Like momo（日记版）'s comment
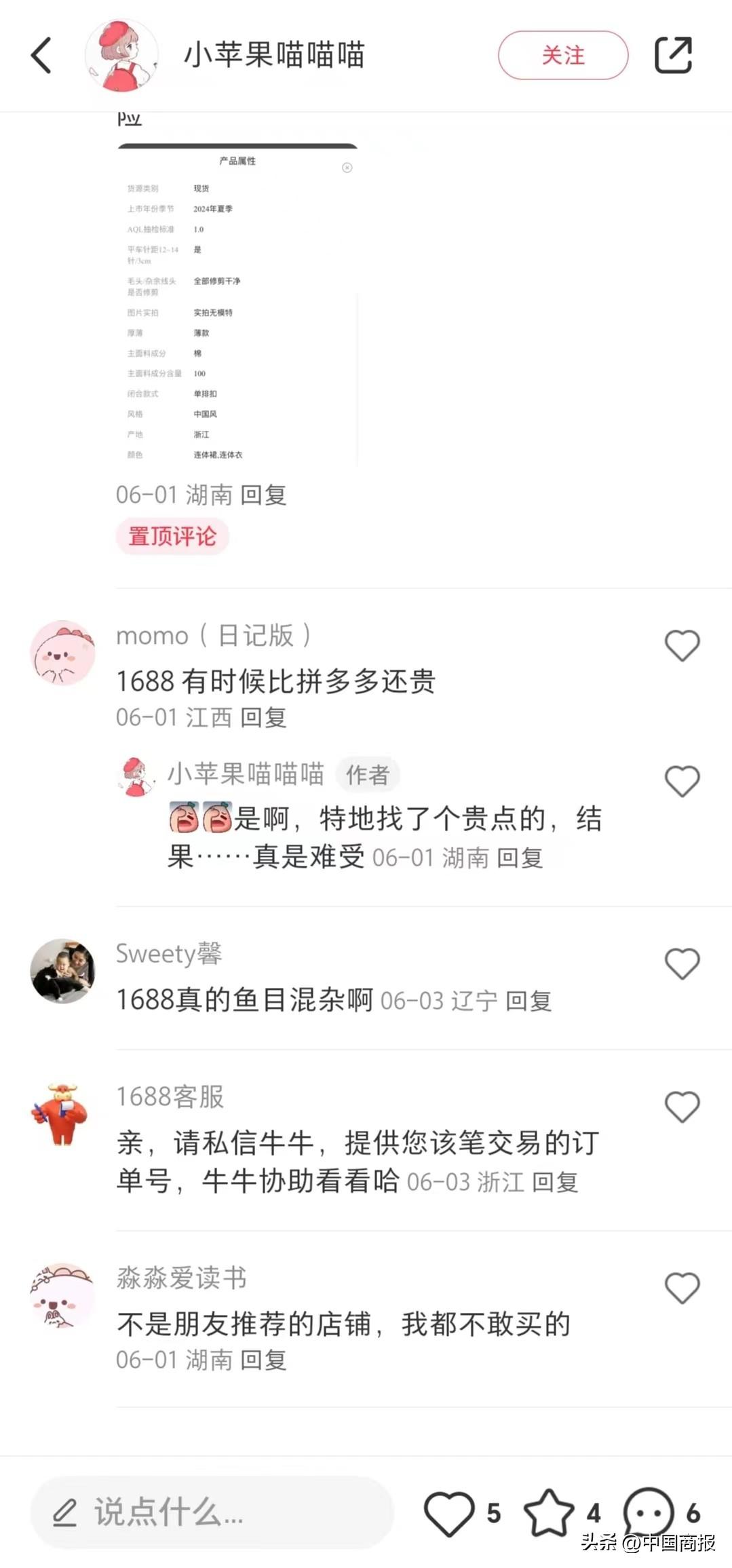The width and height of the screenshot is (732, 1568). click(x=682, y=645)
